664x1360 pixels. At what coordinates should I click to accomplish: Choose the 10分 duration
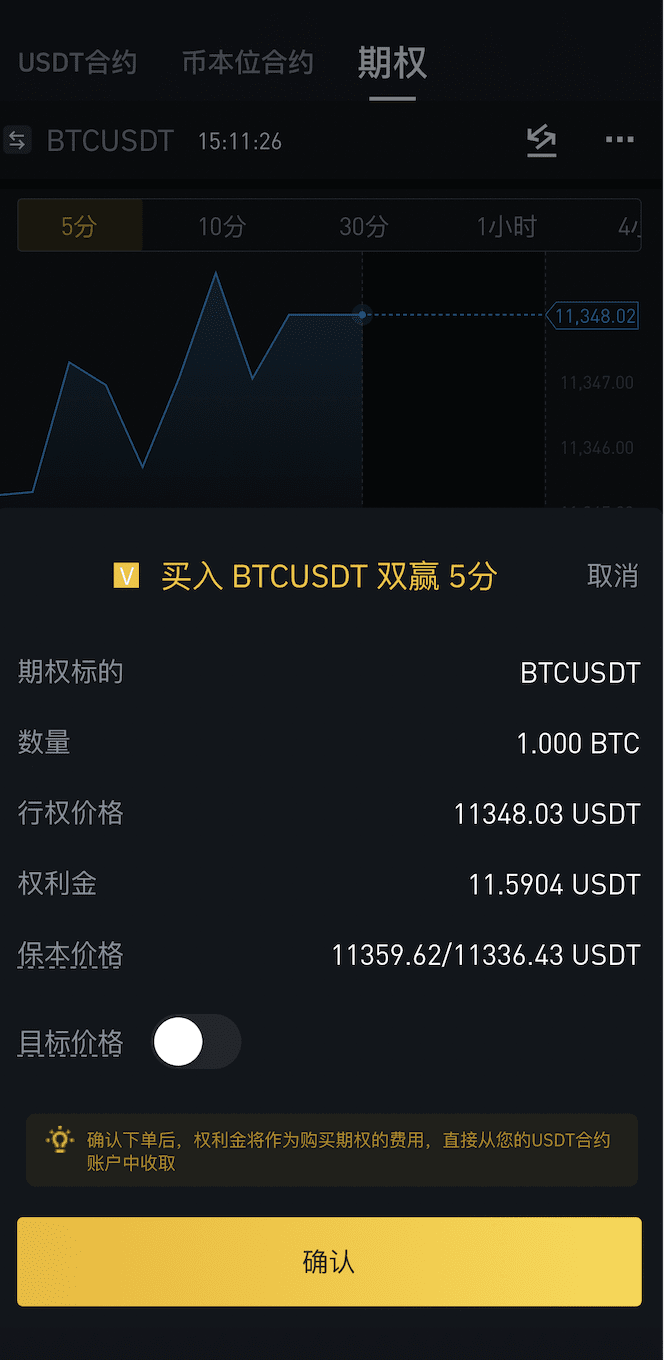pos(221,226)
